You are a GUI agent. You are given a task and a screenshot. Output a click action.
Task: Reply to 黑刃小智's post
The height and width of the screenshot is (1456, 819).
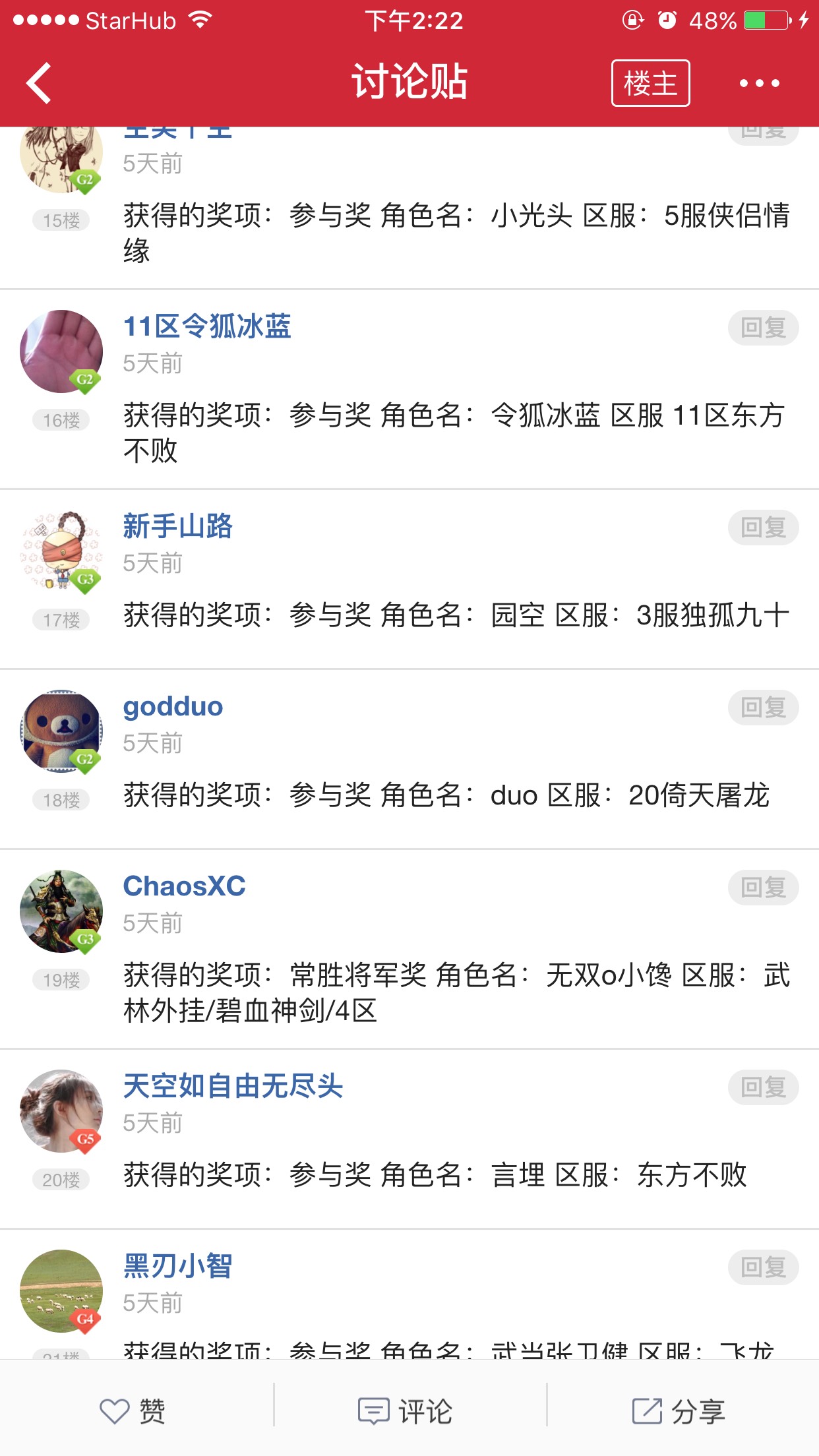coord(763,1267)
